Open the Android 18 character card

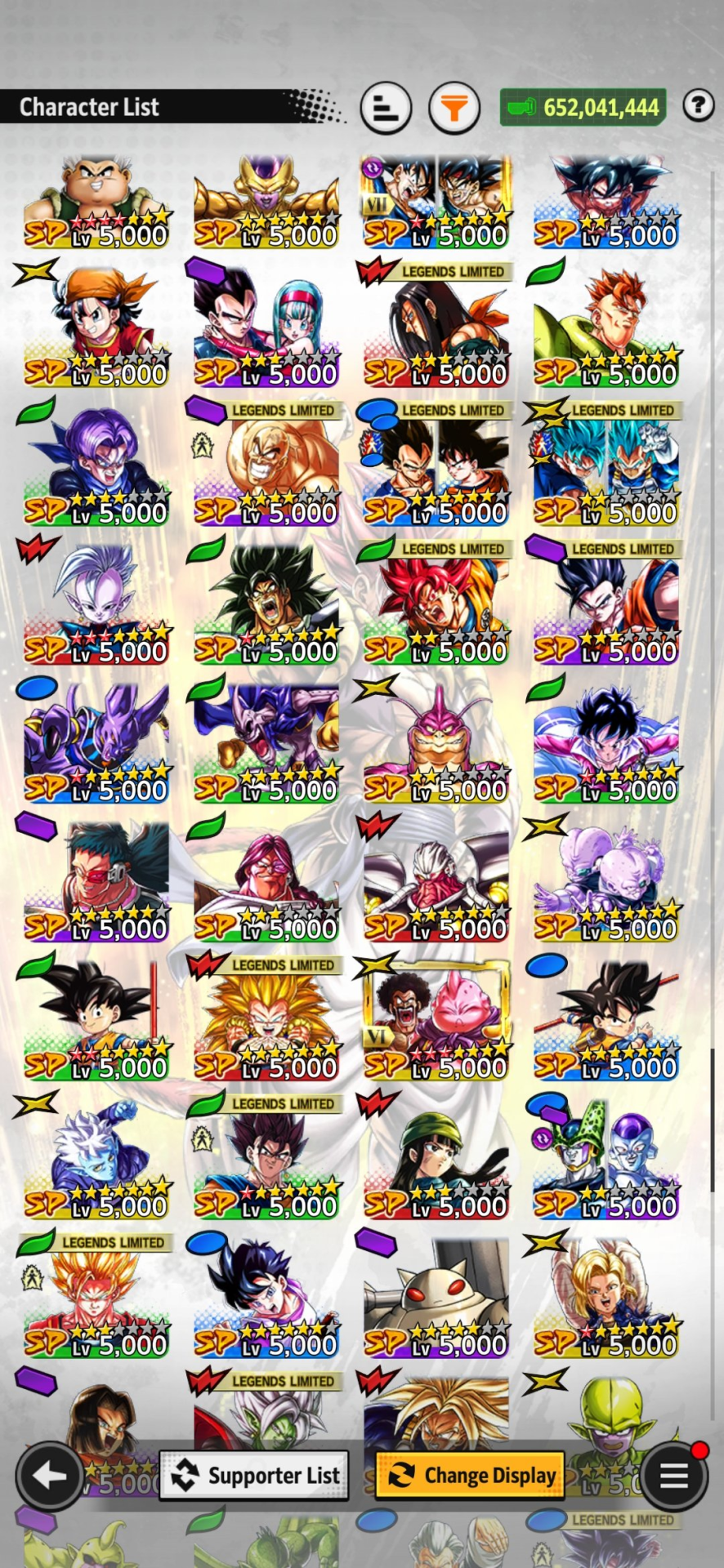coord(606,1298)
